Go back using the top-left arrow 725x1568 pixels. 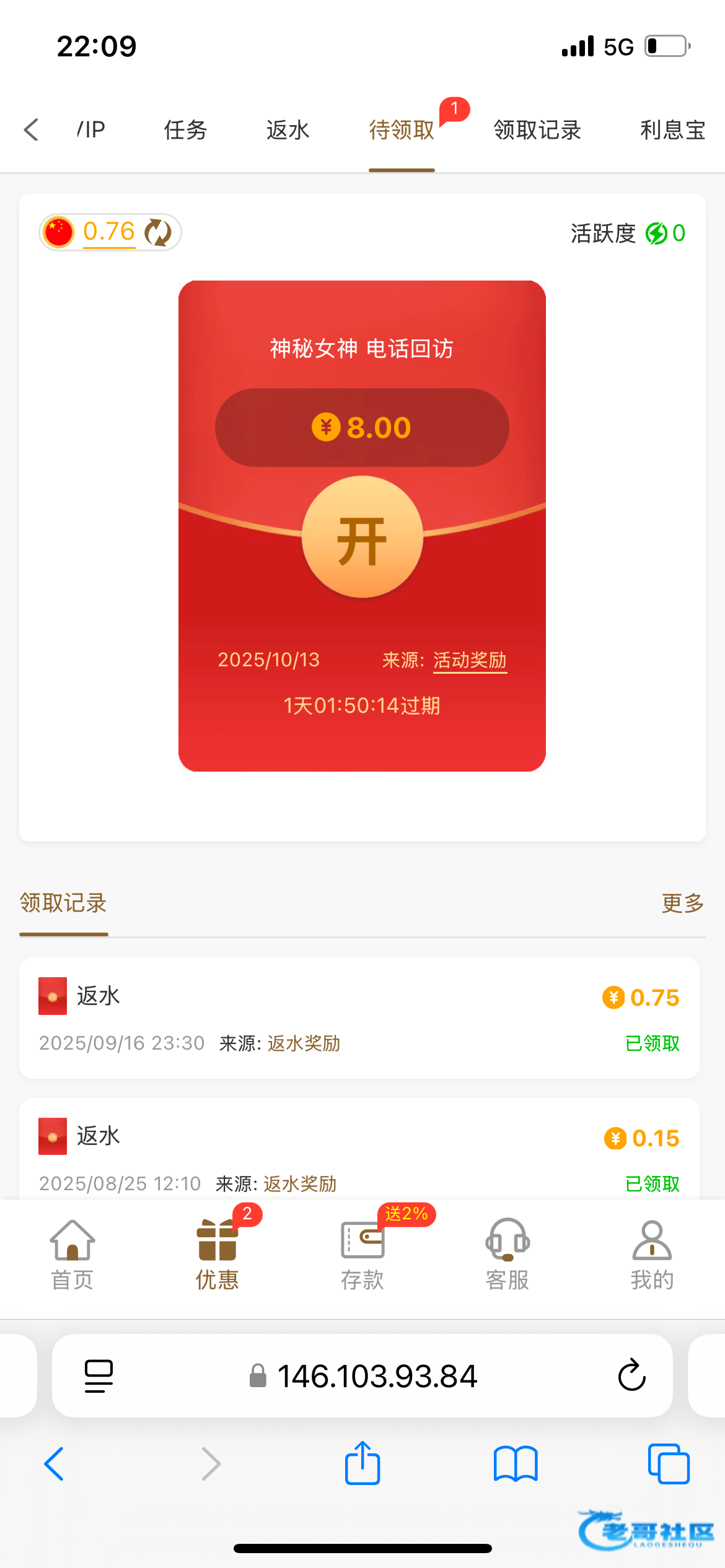click(x=31, y=130)
